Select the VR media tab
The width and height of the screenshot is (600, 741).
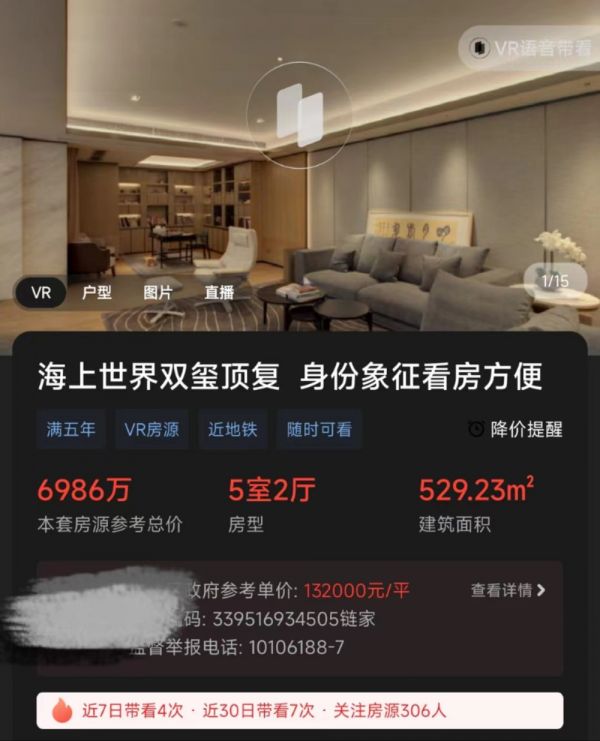[41, 293]
